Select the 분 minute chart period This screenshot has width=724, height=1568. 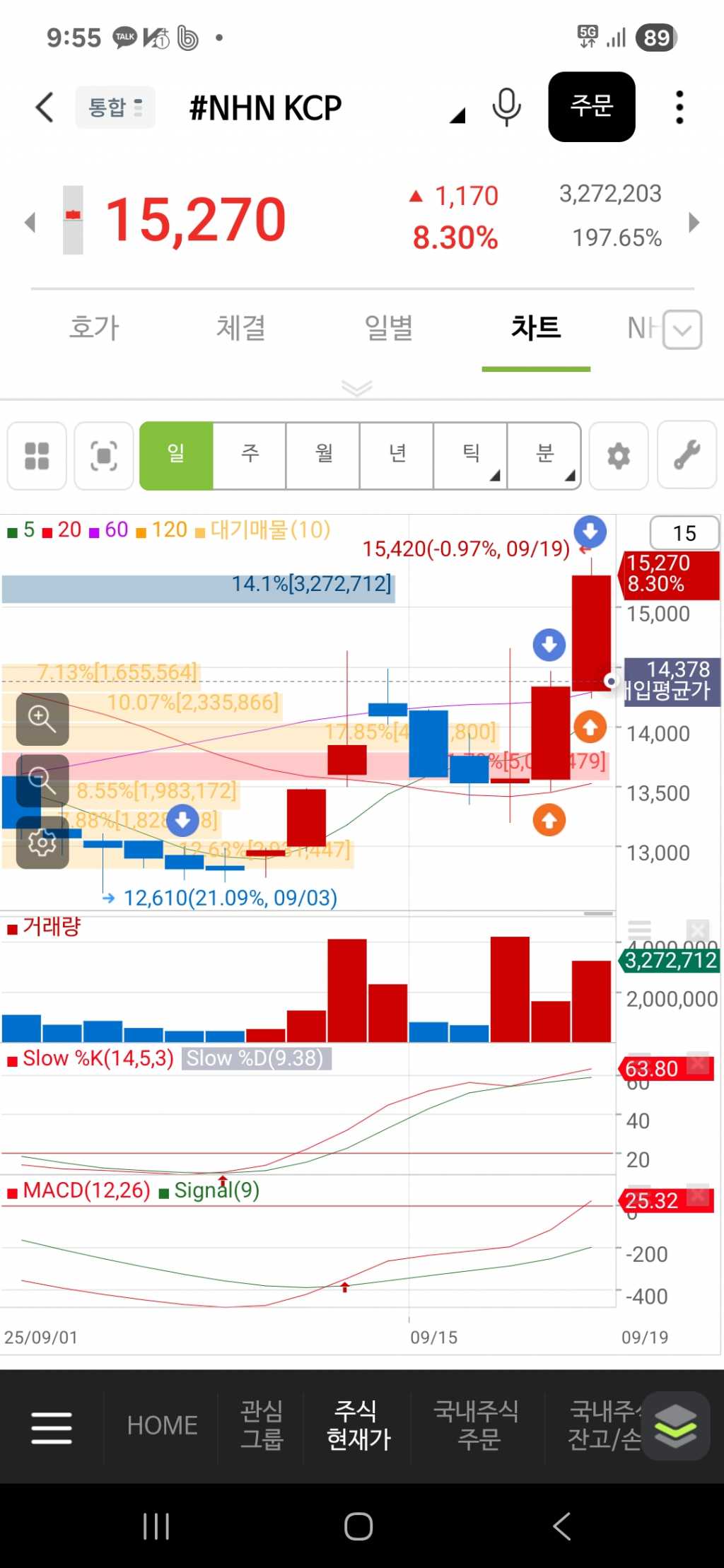[544, 455]
